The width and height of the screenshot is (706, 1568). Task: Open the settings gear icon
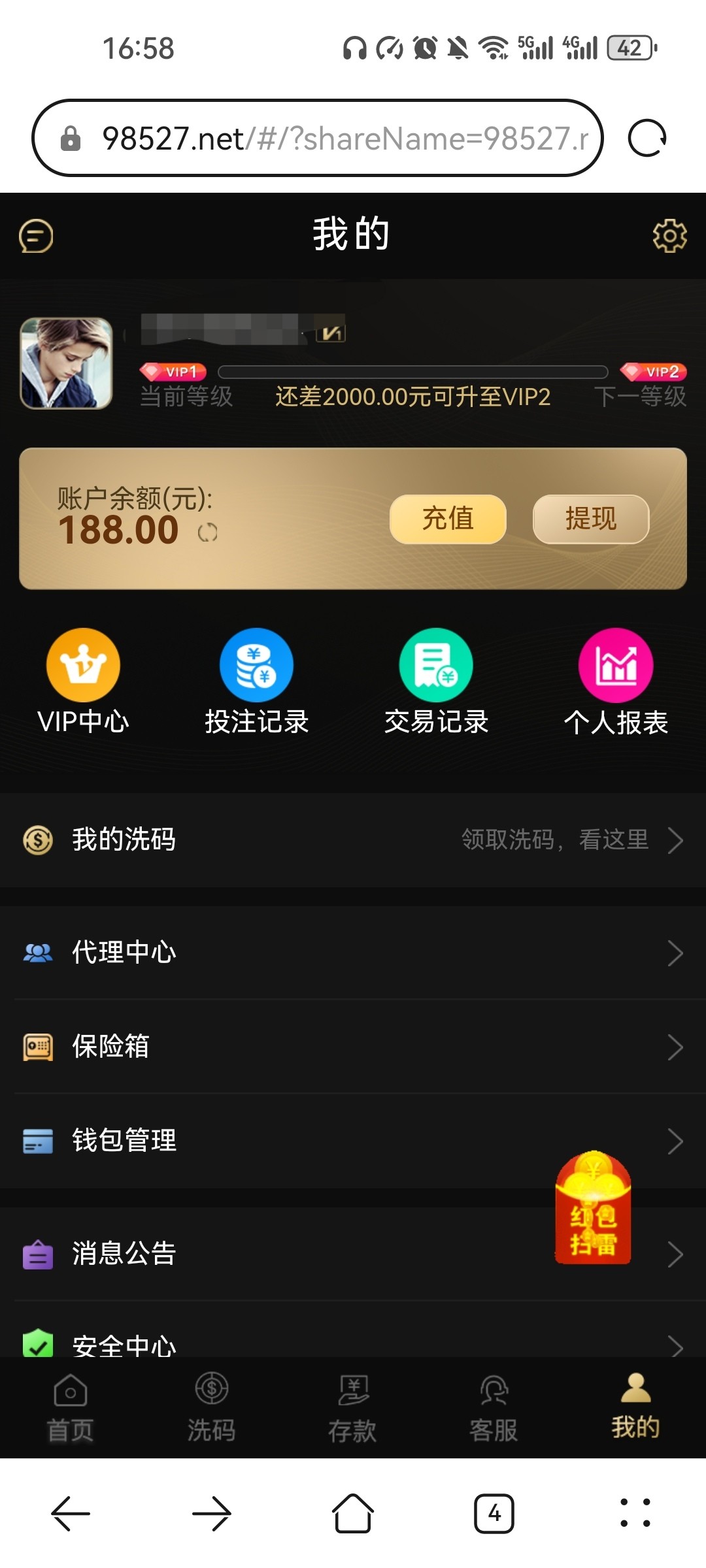(x=669, y=236)
